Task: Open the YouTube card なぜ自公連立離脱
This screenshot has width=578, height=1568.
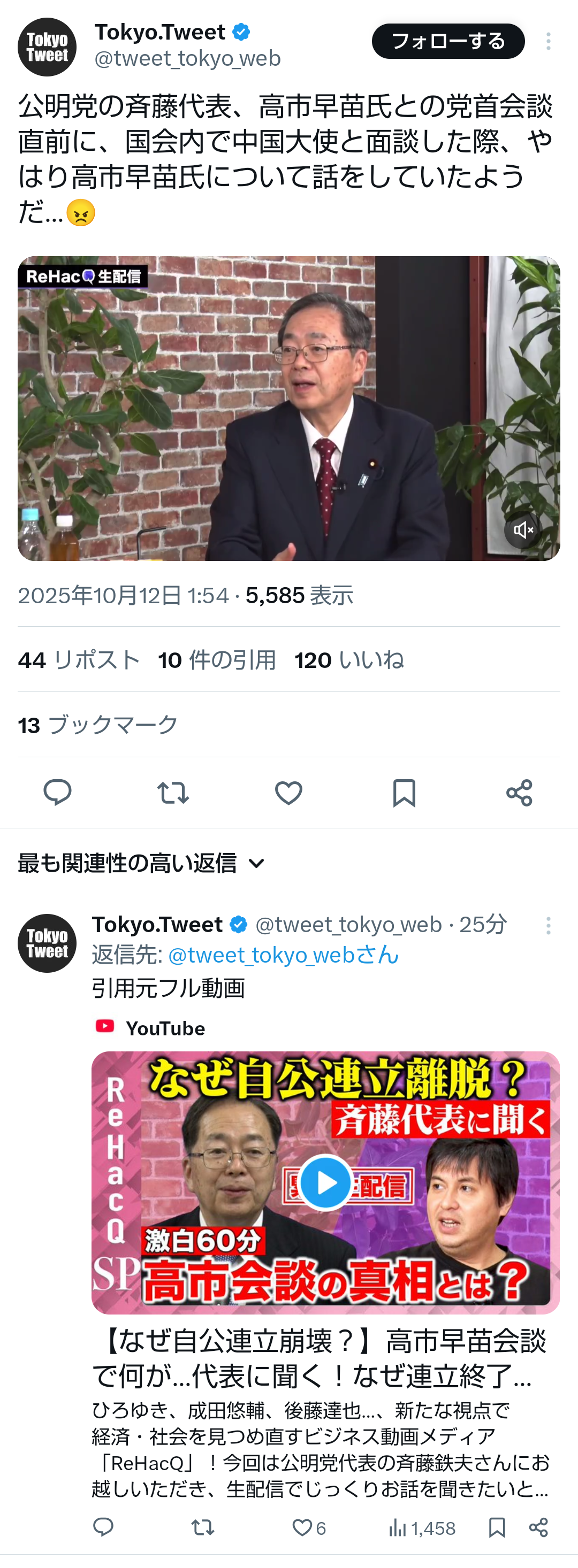Action: pos(325,1182)
